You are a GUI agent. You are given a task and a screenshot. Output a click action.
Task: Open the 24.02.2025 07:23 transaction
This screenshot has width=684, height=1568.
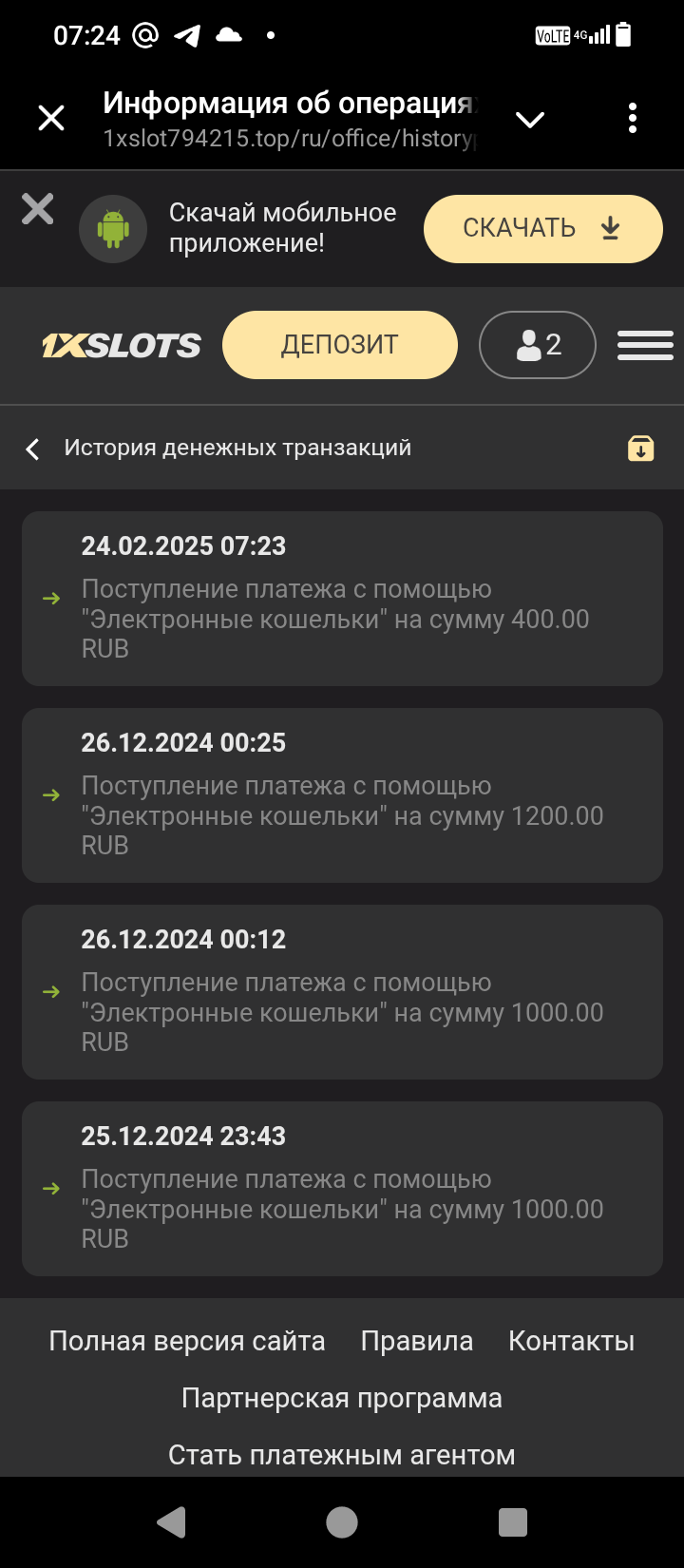pos(342,599)
